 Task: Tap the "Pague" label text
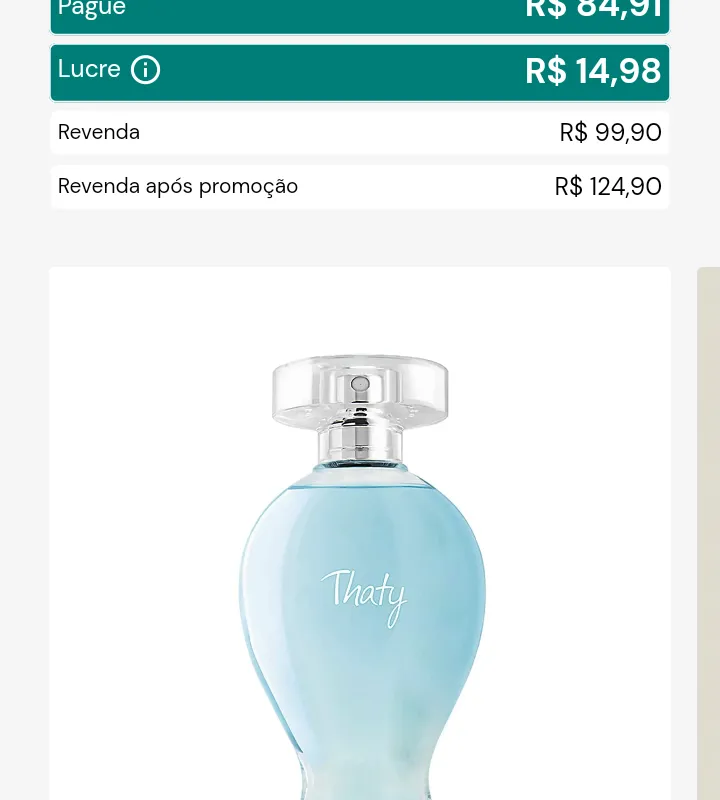pyautogui.click(x=91, y=10)
